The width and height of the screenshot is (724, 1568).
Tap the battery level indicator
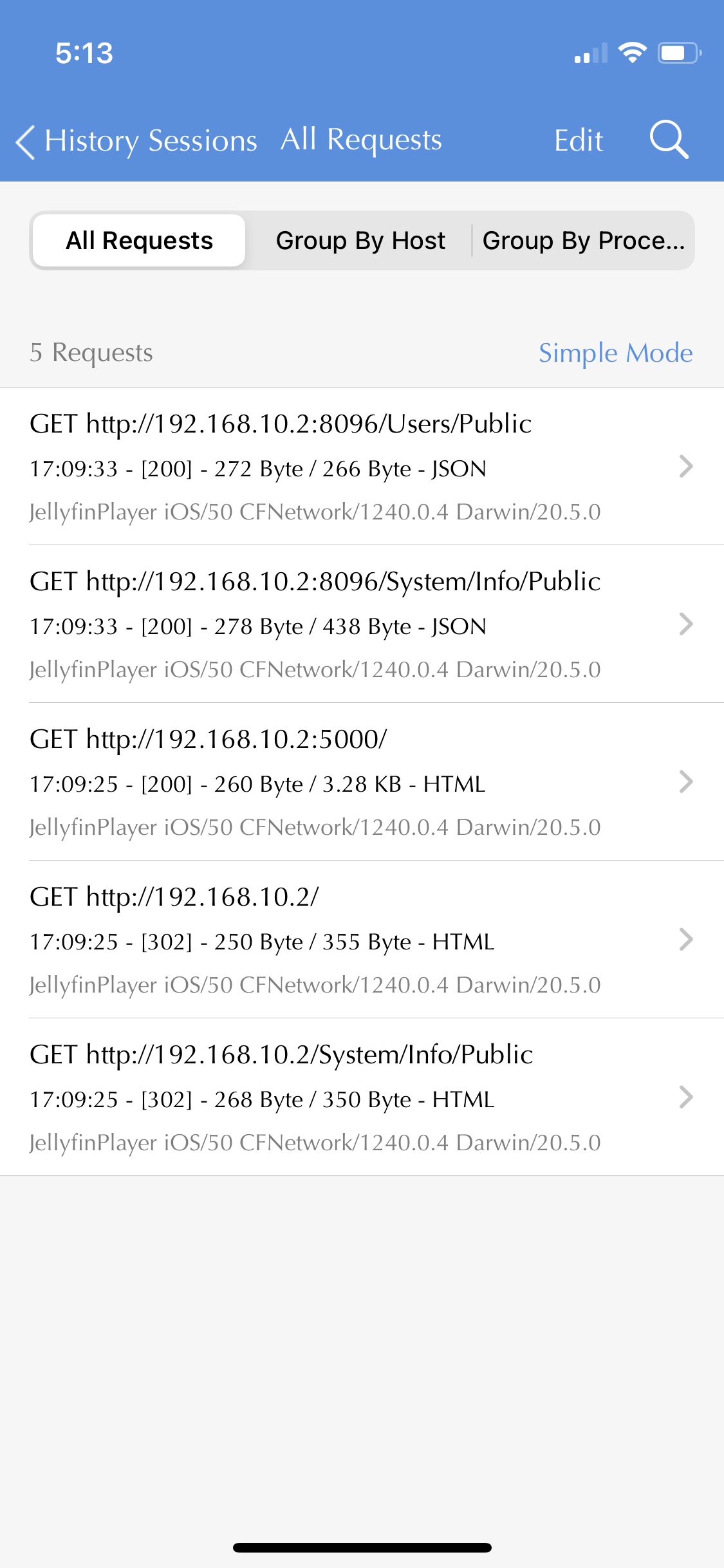[x=679, y=53]
